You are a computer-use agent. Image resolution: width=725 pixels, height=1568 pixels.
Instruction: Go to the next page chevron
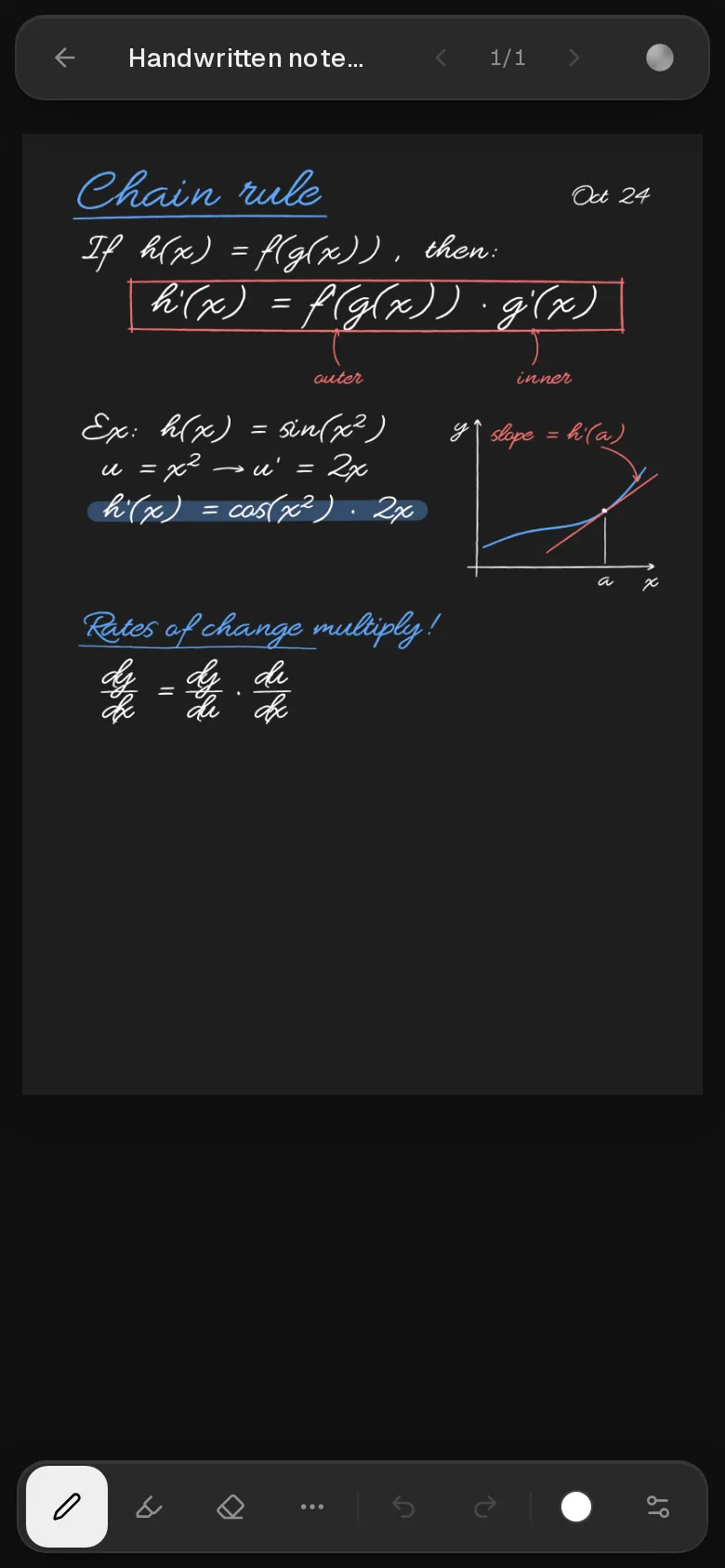tap(573, 58)
